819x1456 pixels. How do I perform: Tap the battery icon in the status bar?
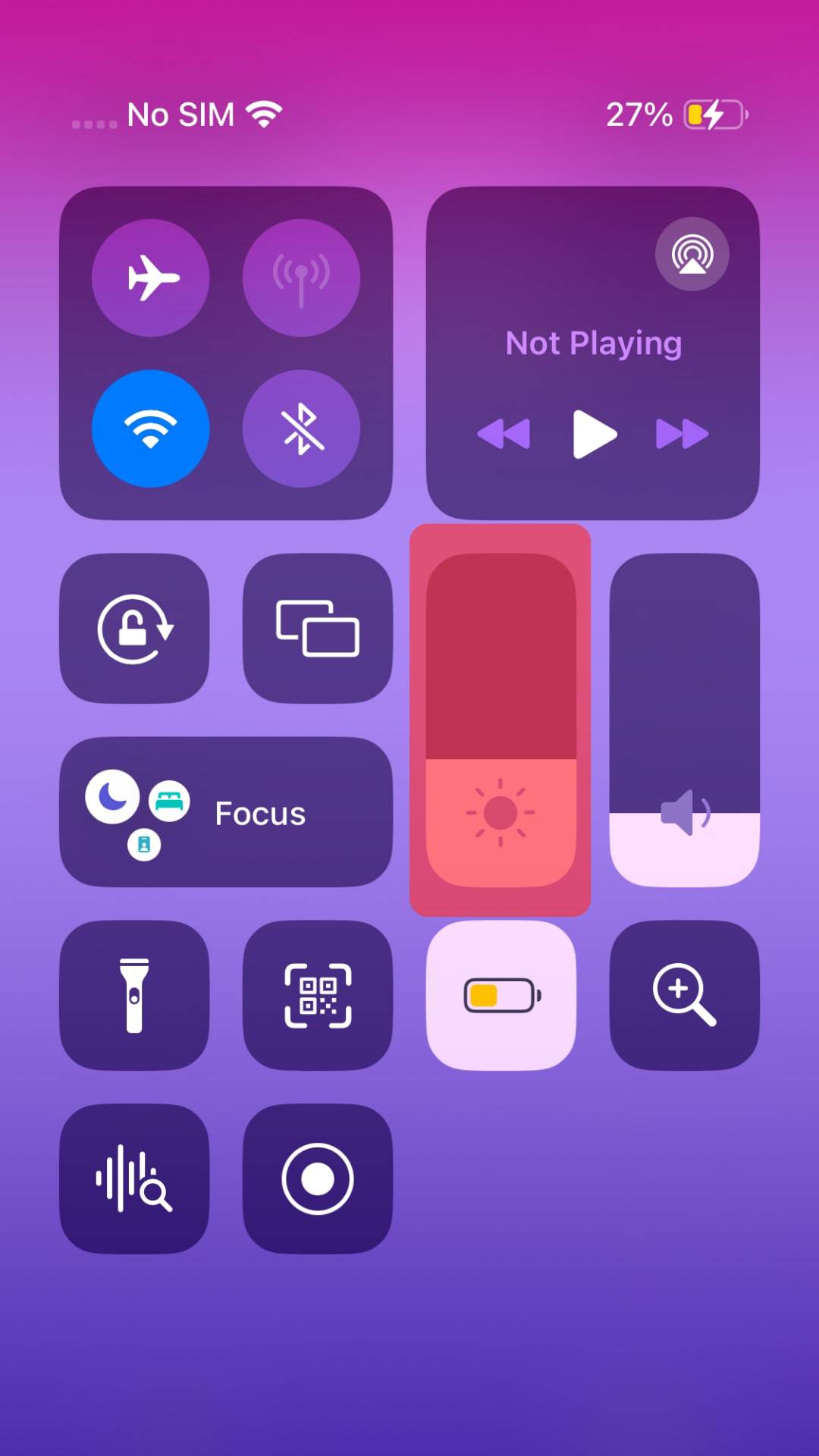(x=716, y=114)
